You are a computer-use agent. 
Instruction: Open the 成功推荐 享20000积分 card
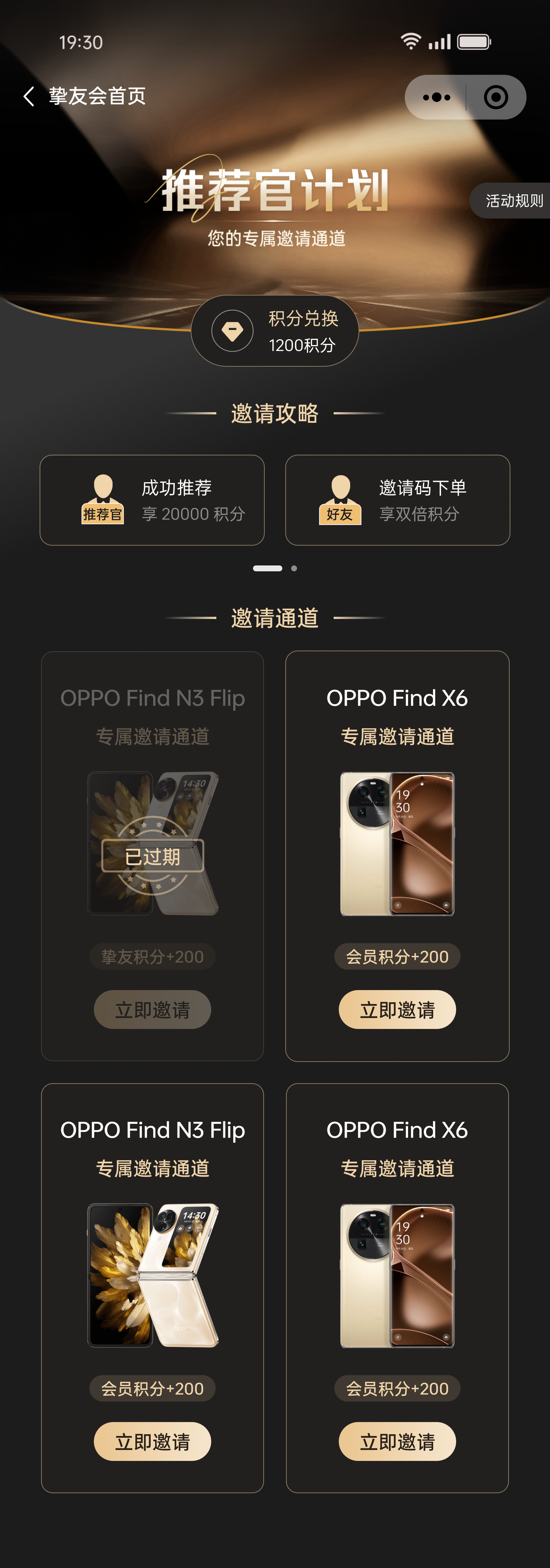152,500
